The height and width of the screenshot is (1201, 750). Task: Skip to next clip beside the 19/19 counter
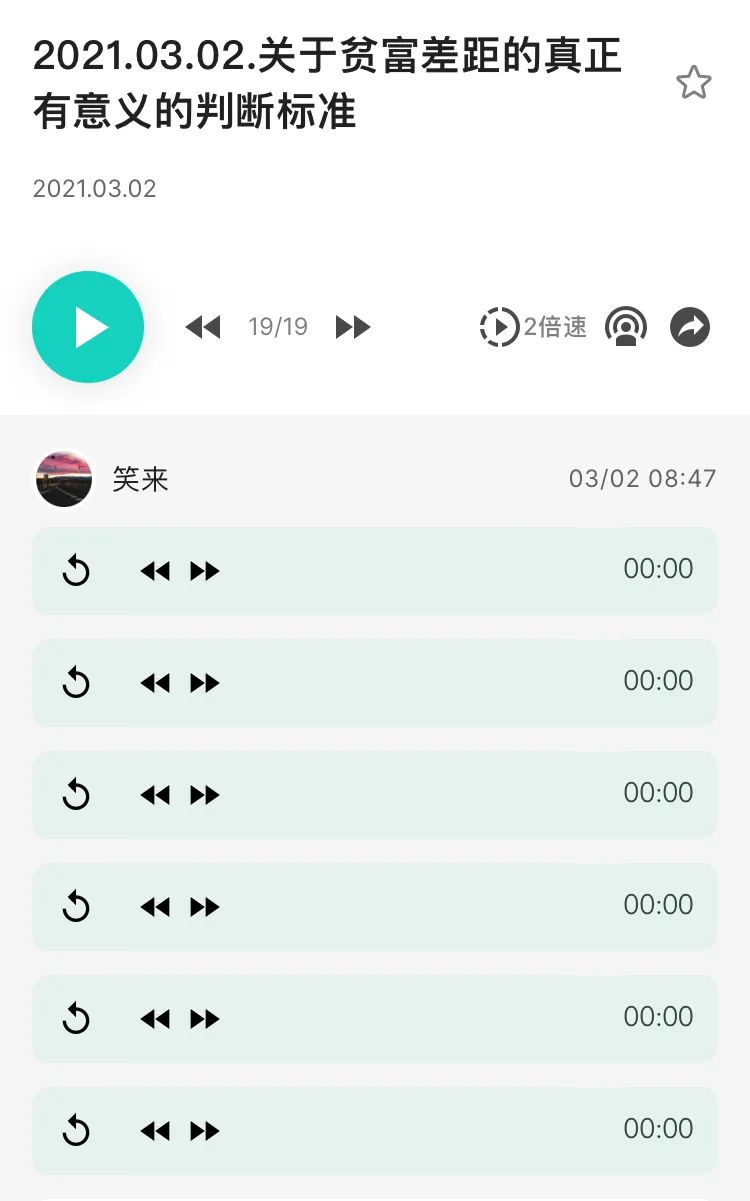(353, 327)
